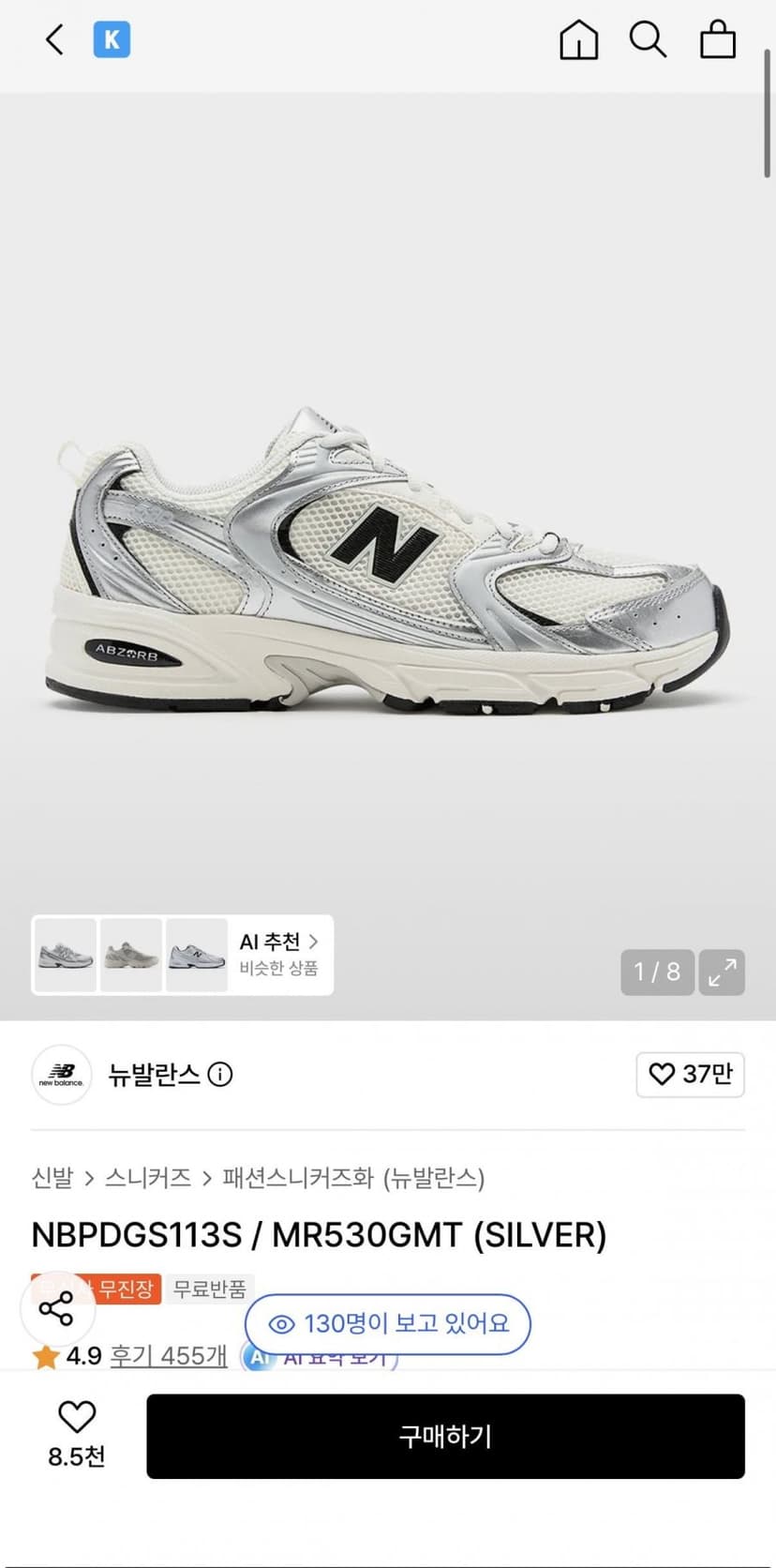Open the 신발 category breadcrumb

tap(52, 1178)
